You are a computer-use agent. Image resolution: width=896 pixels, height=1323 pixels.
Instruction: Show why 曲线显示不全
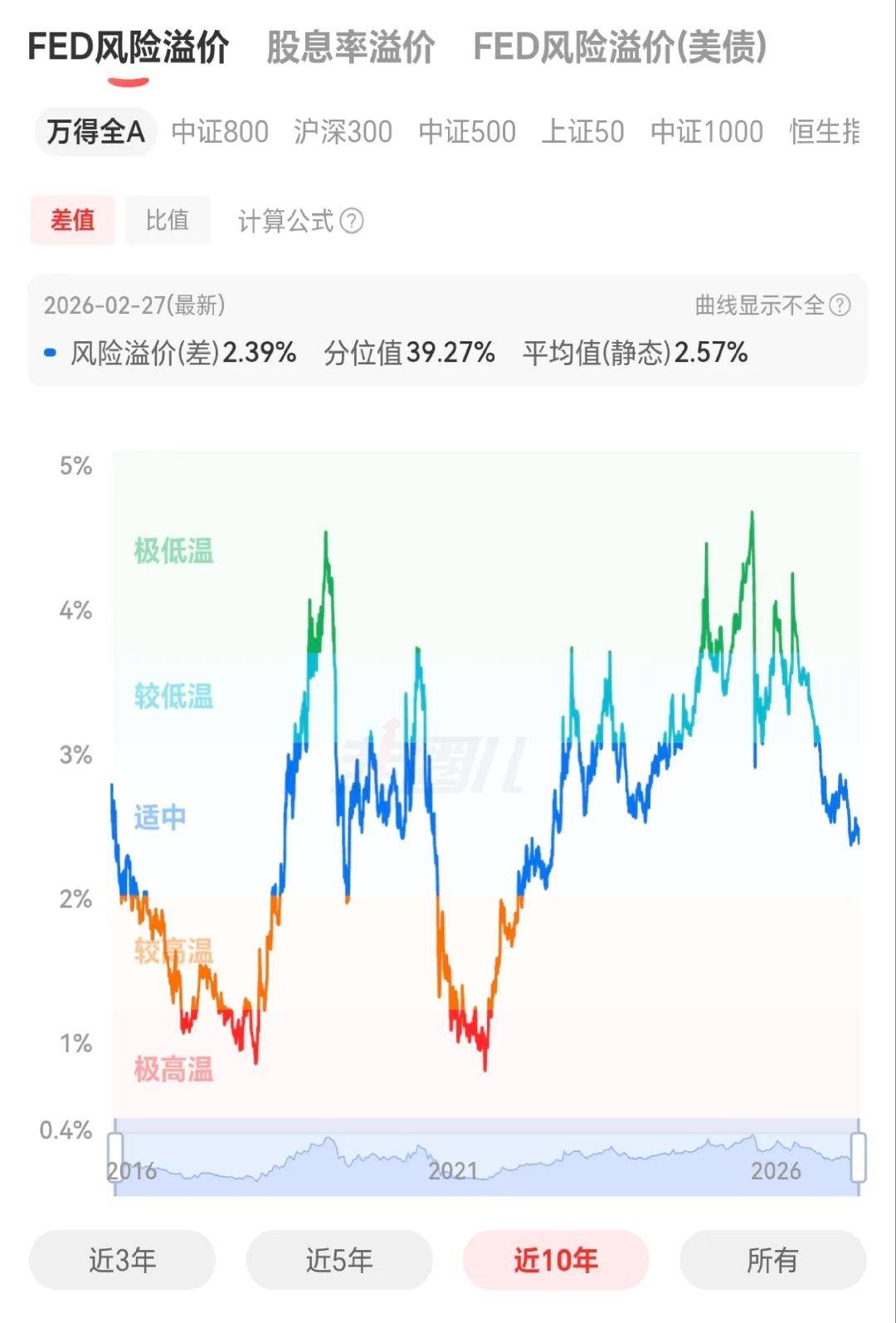pyautogui.click(x=772, y=305)
